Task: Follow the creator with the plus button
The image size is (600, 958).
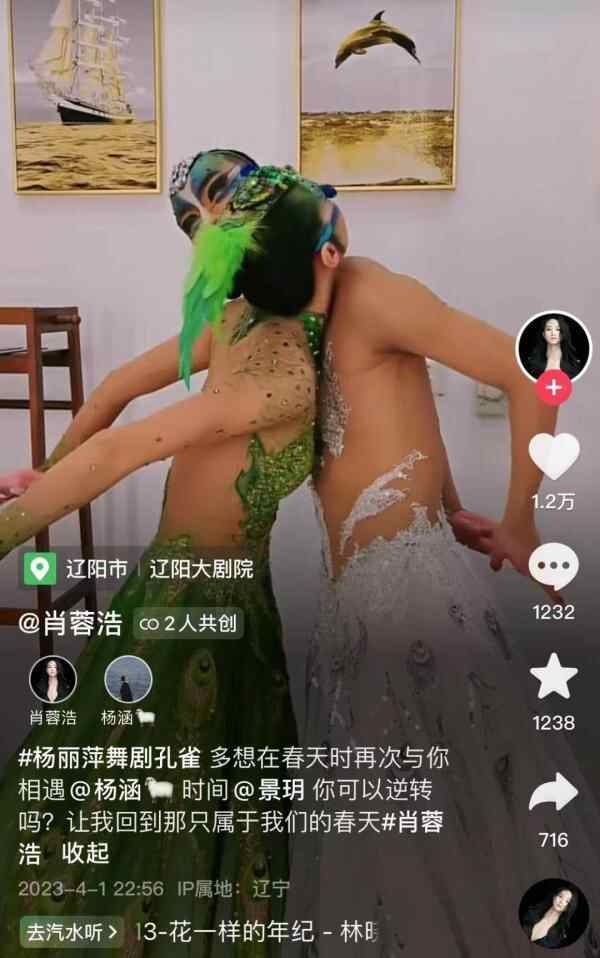Action: [553, 387]
